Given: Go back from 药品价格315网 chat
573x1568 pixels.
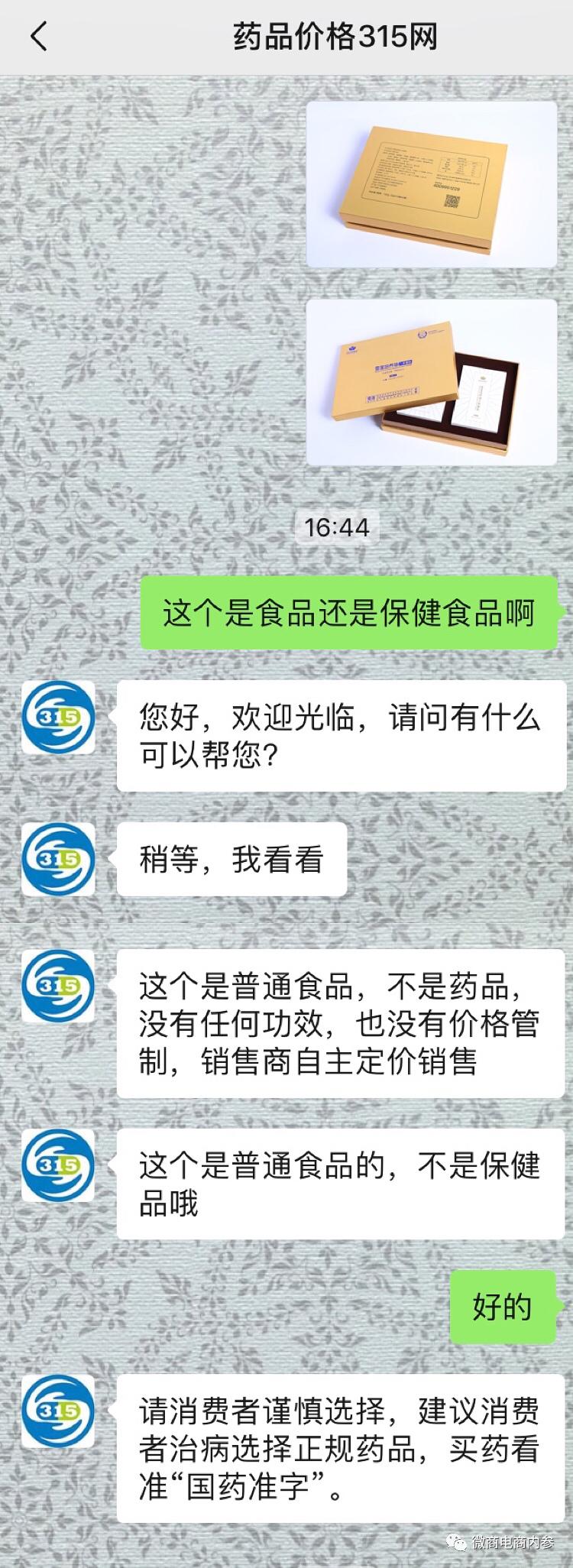Looking at the screenshot, I should pos(38,37).
